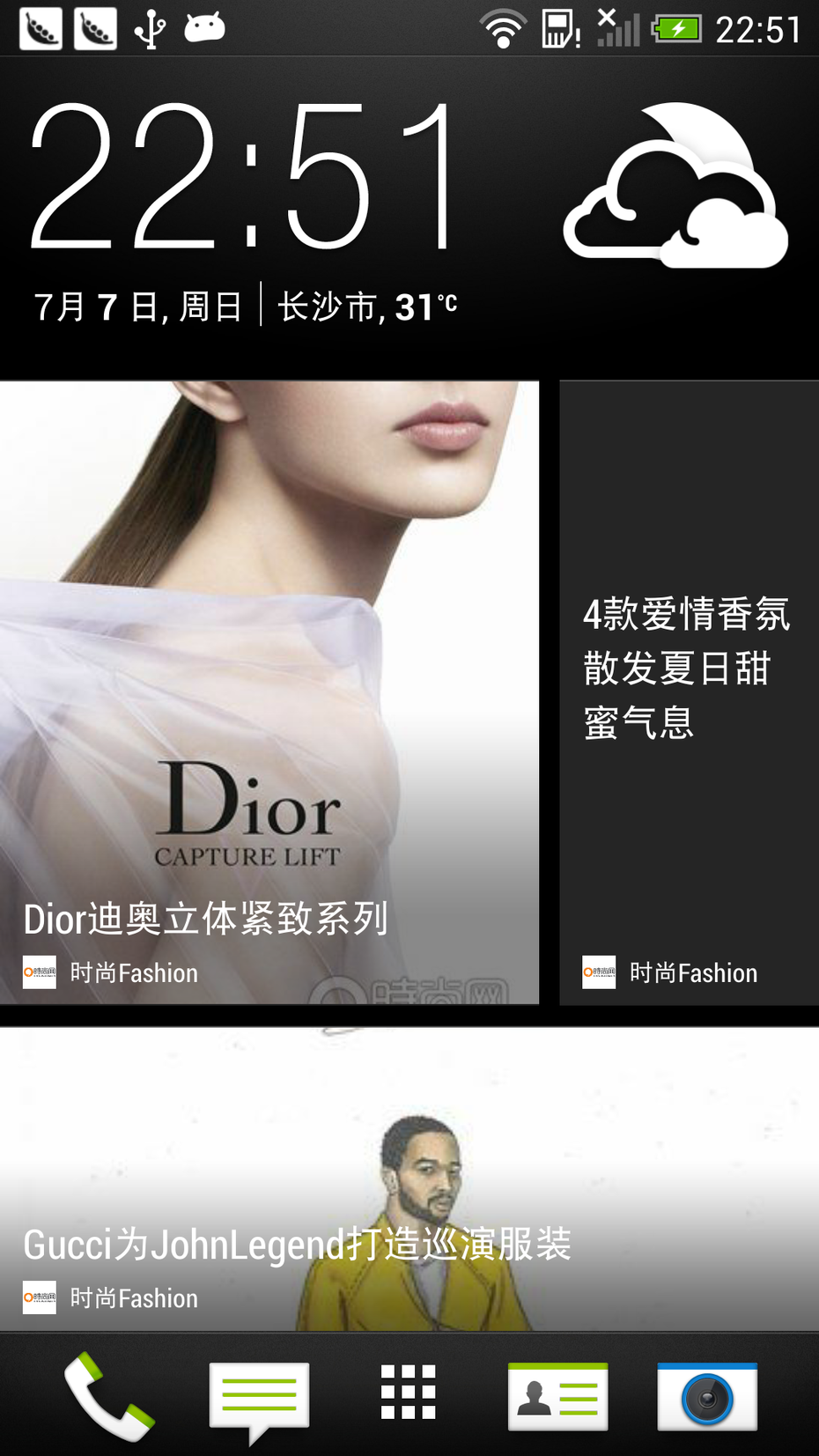Tap the weather cloud icon
The image size is (819, 1456).
[x=675, y=189]
